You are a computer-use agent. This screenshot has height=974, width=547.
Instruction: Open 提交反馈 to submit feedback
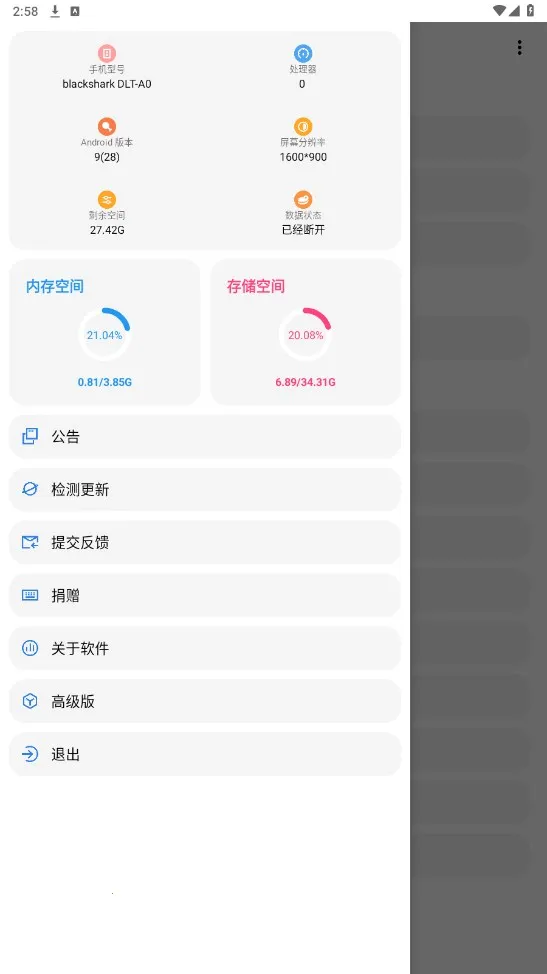[x=205, y=542]
